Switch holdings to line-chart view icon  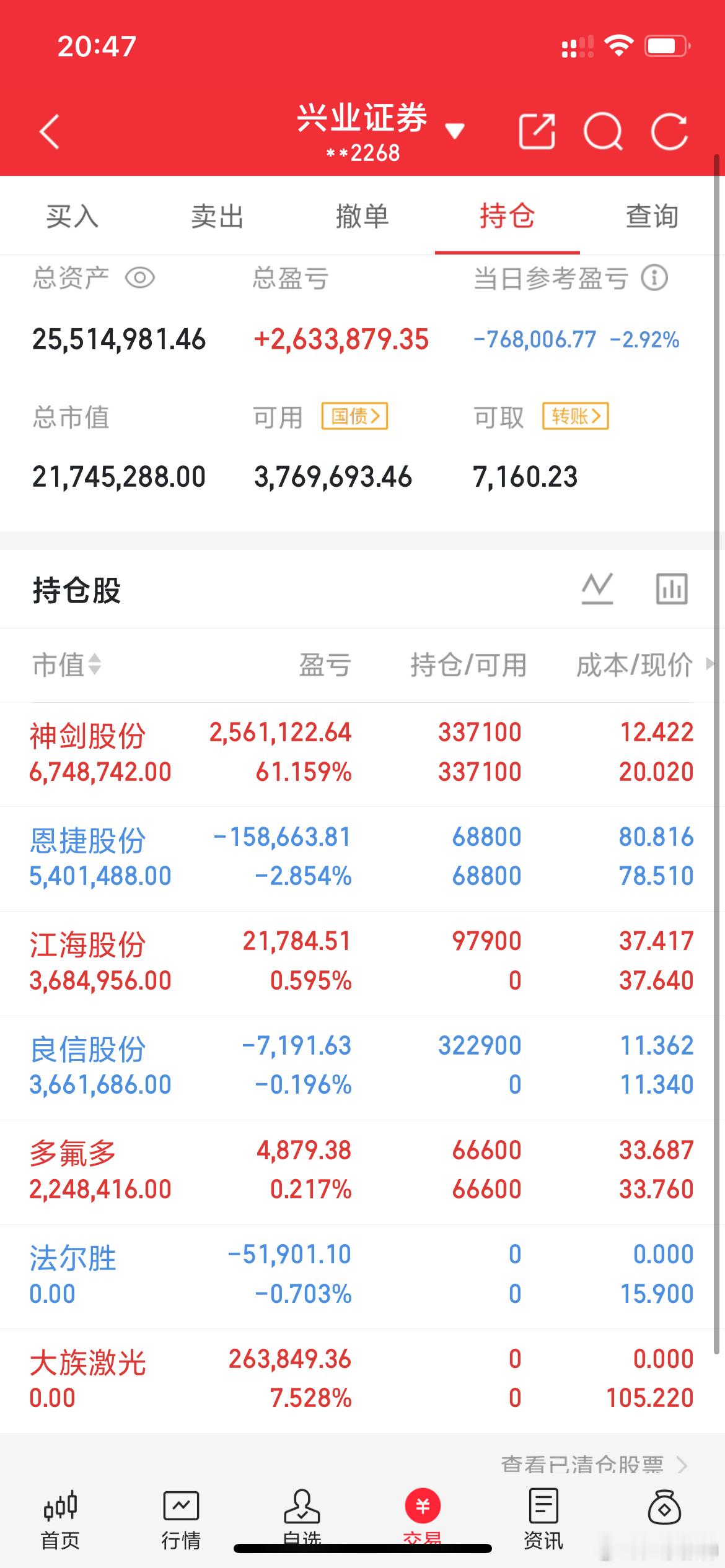click(x=597, y=589)
